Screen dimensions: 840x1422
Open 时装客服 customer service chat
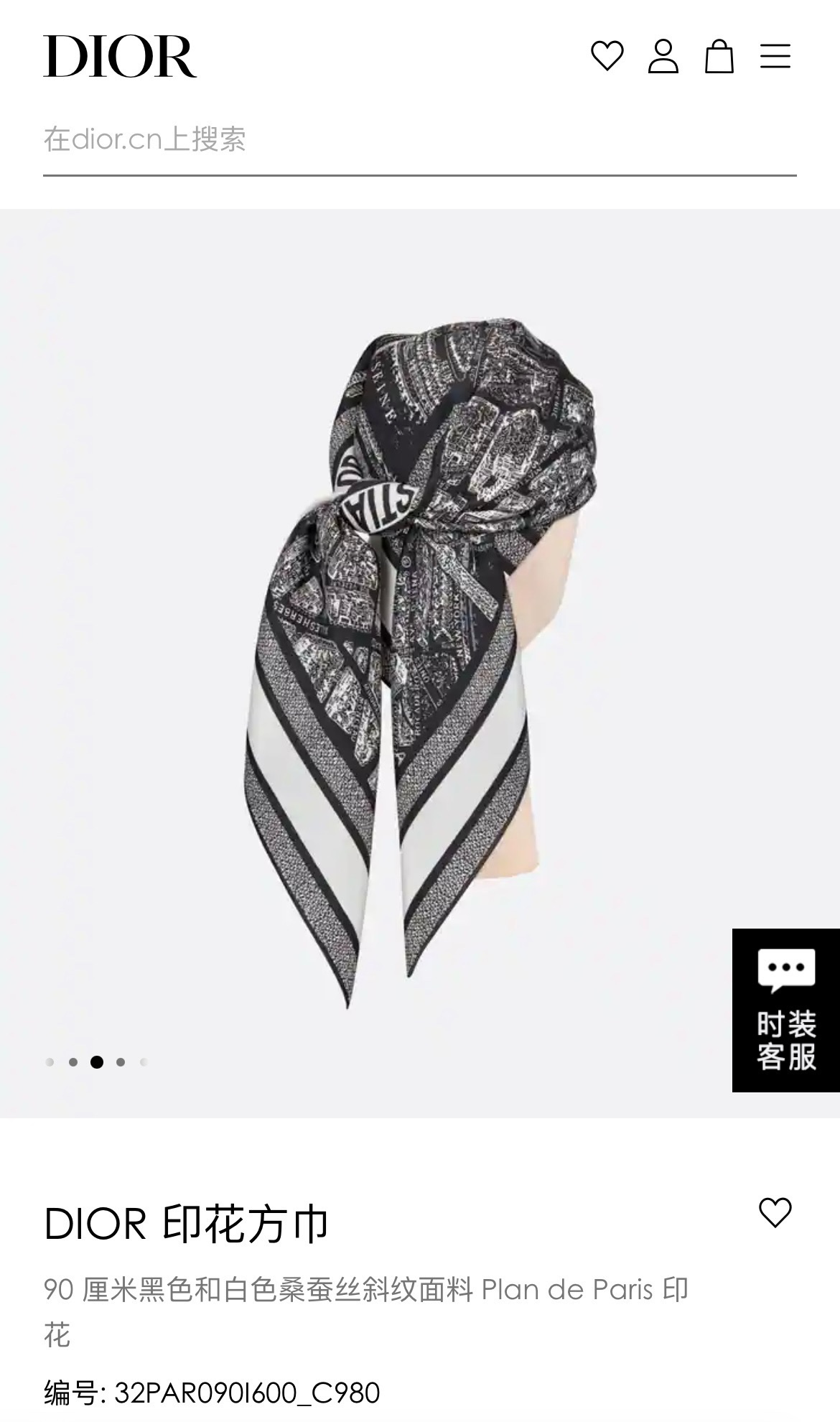(x=786, y=1010)
